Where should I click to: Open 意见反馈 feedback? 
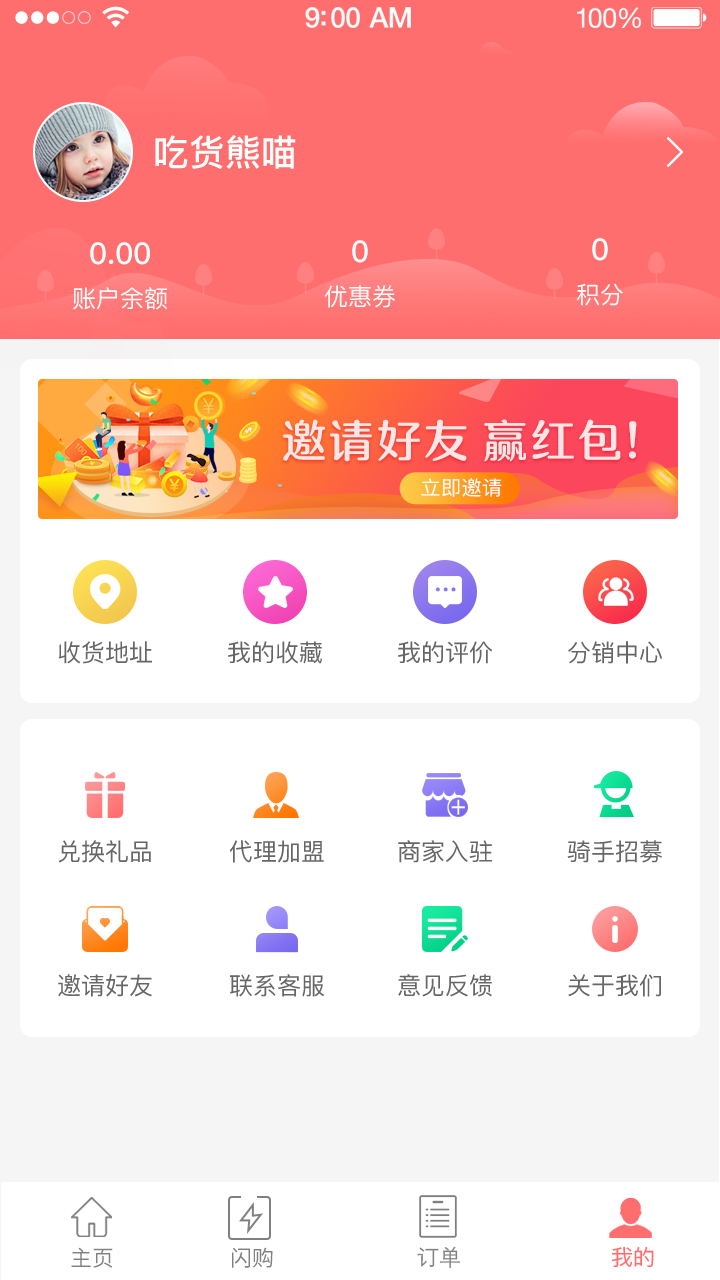pyautogui.click(x=445, y=948)
